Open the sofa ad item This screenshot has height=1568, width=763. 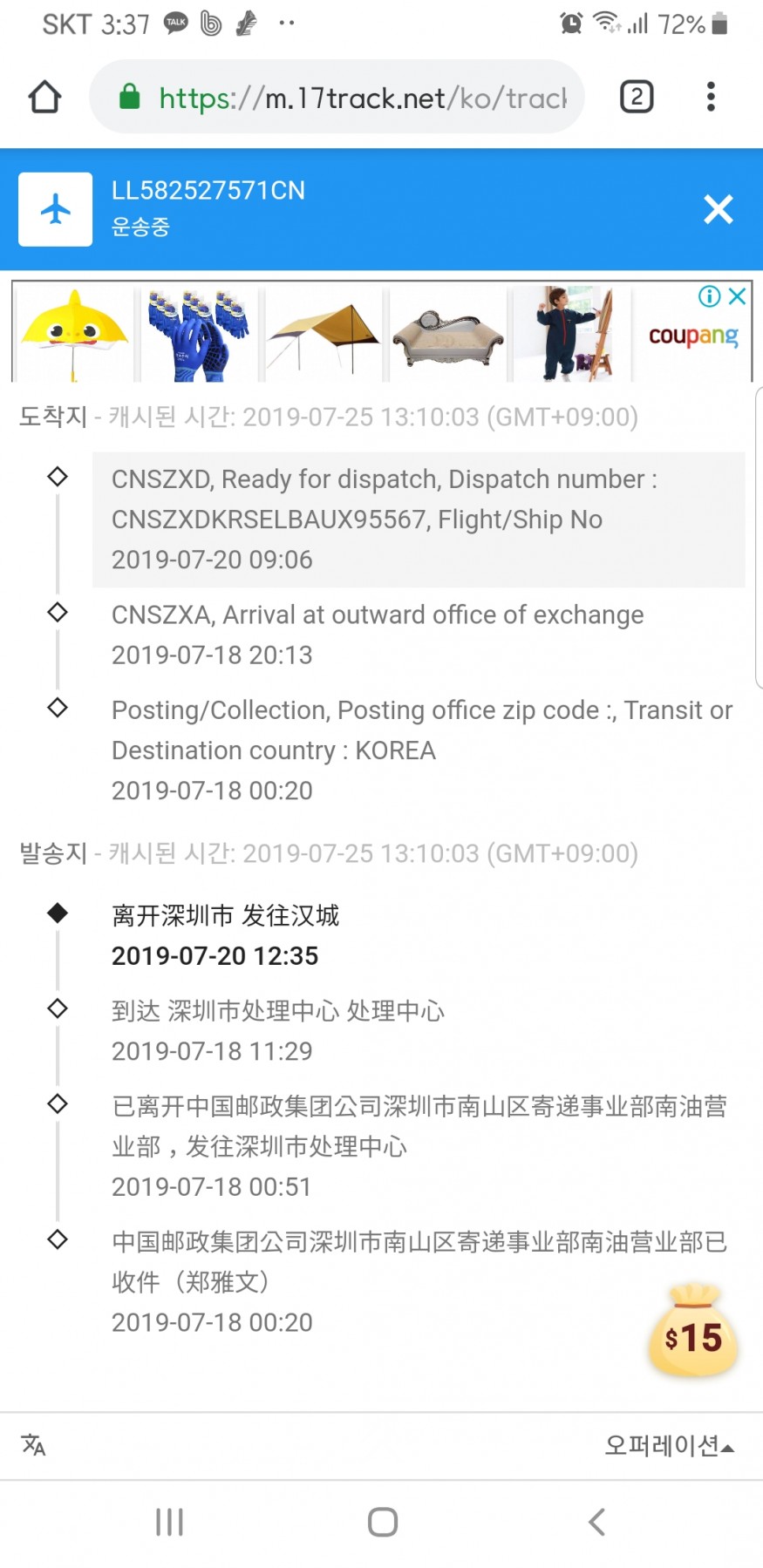(447, 333)
